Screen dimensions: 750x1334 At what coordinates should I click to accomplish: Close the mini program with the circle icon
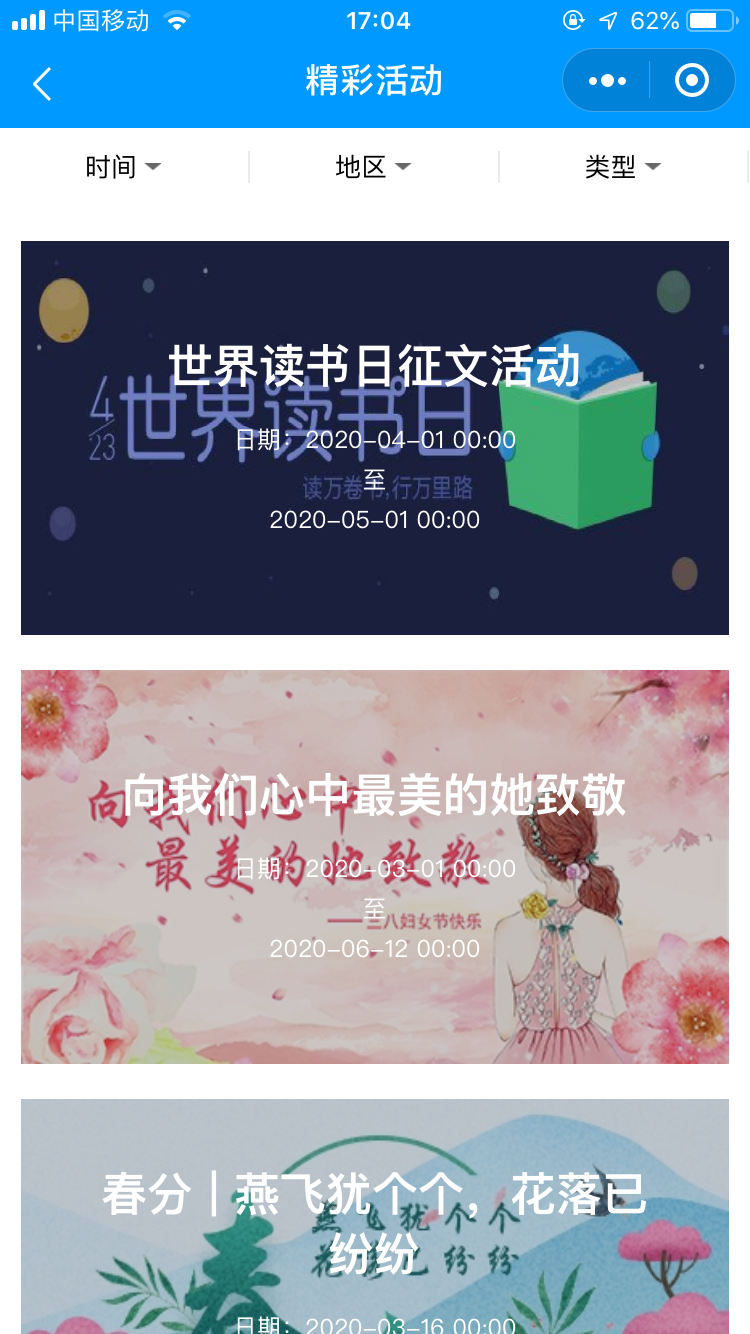tap(691, 81)
